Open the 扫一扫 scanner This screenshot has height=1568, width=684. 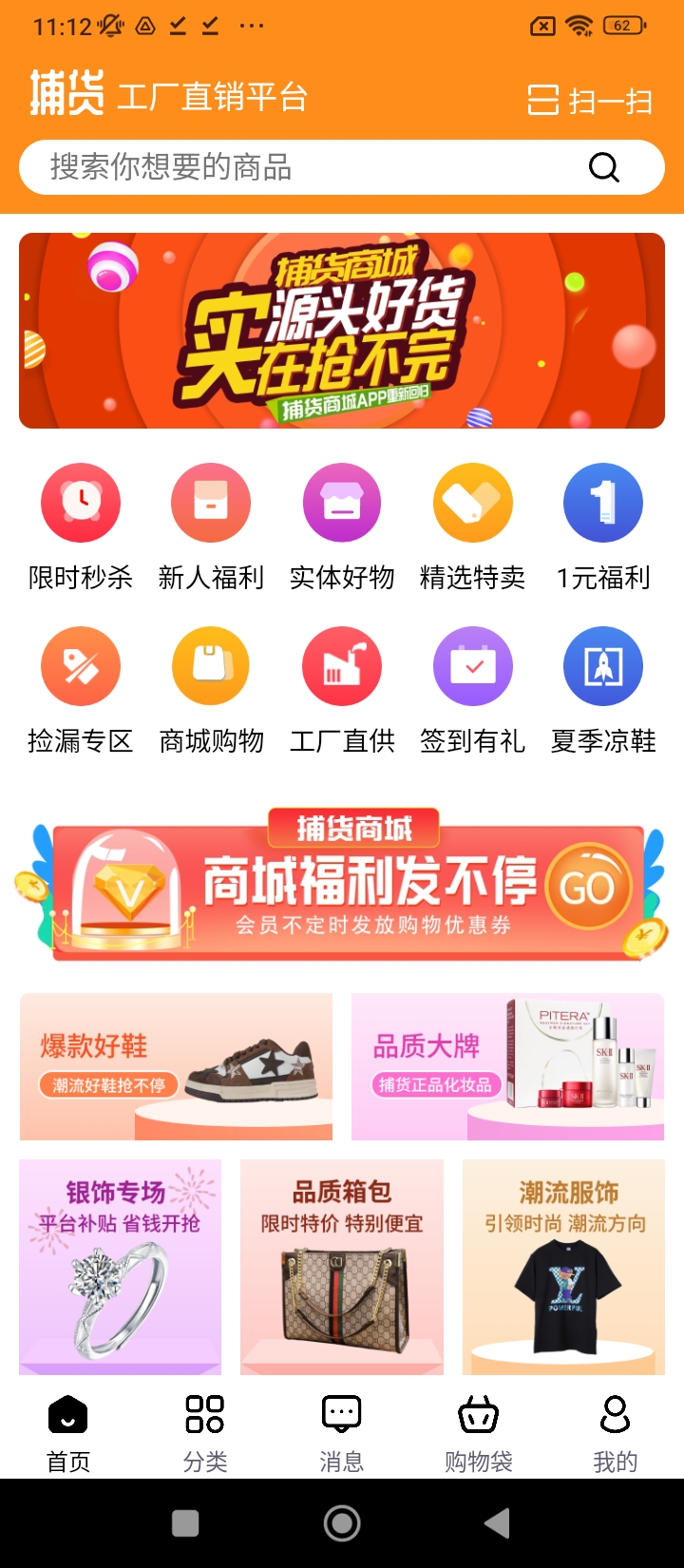(590, 100)
